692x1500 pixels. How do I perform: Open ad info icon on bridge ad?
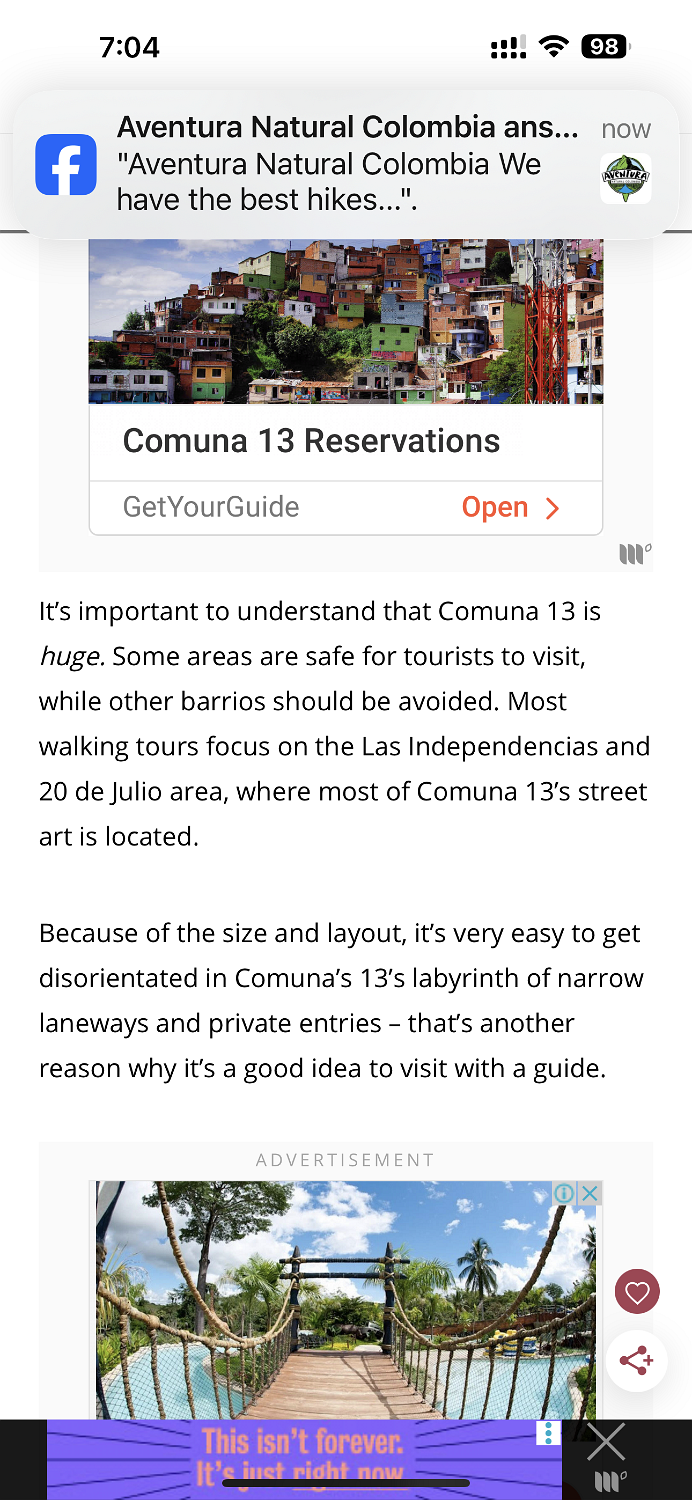(564, 1193)
